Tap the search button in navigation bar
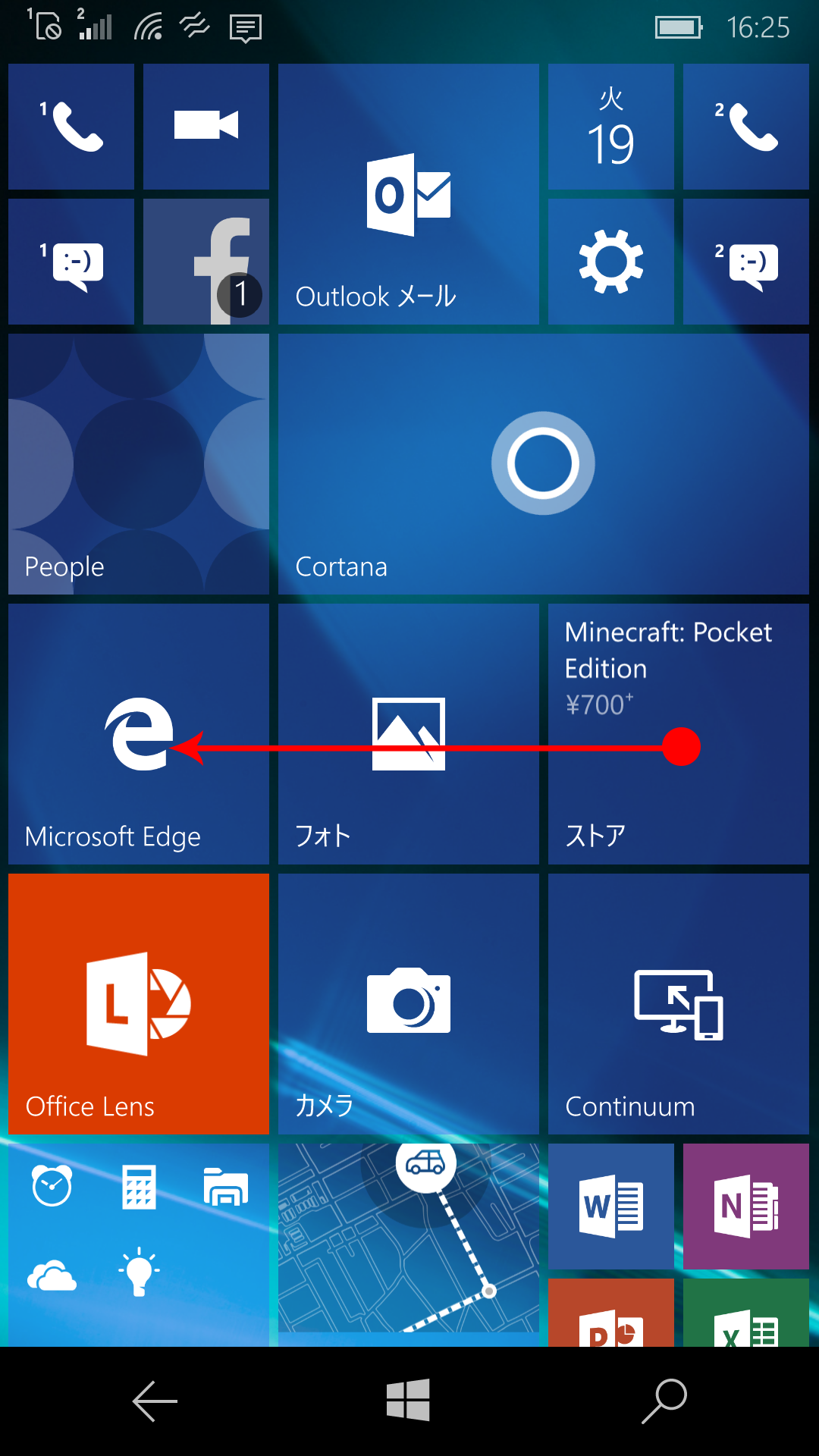819x1456 pixels. [664, 1401]
